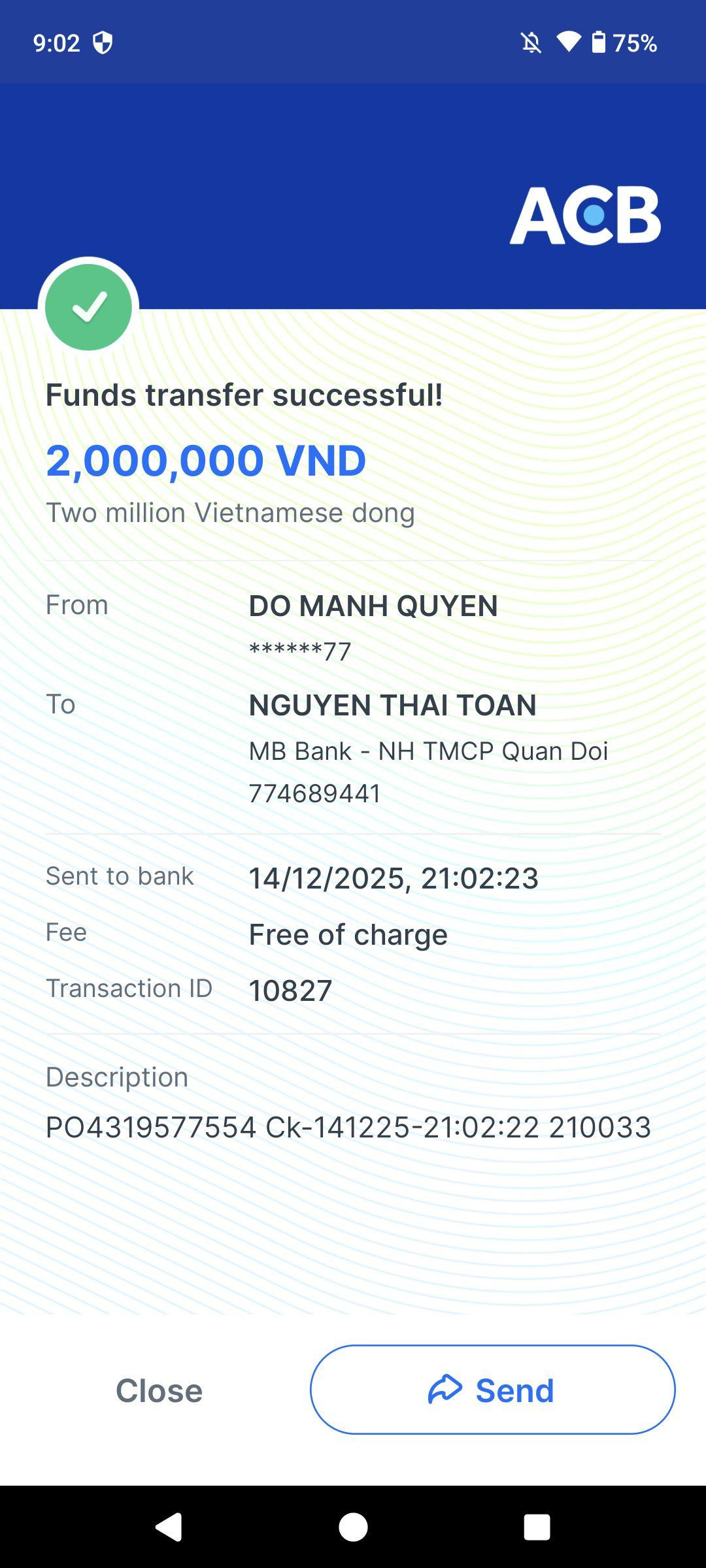Open recent apps overview
The width and height of the screenshot is (706, 1568).
(537, 1527)
